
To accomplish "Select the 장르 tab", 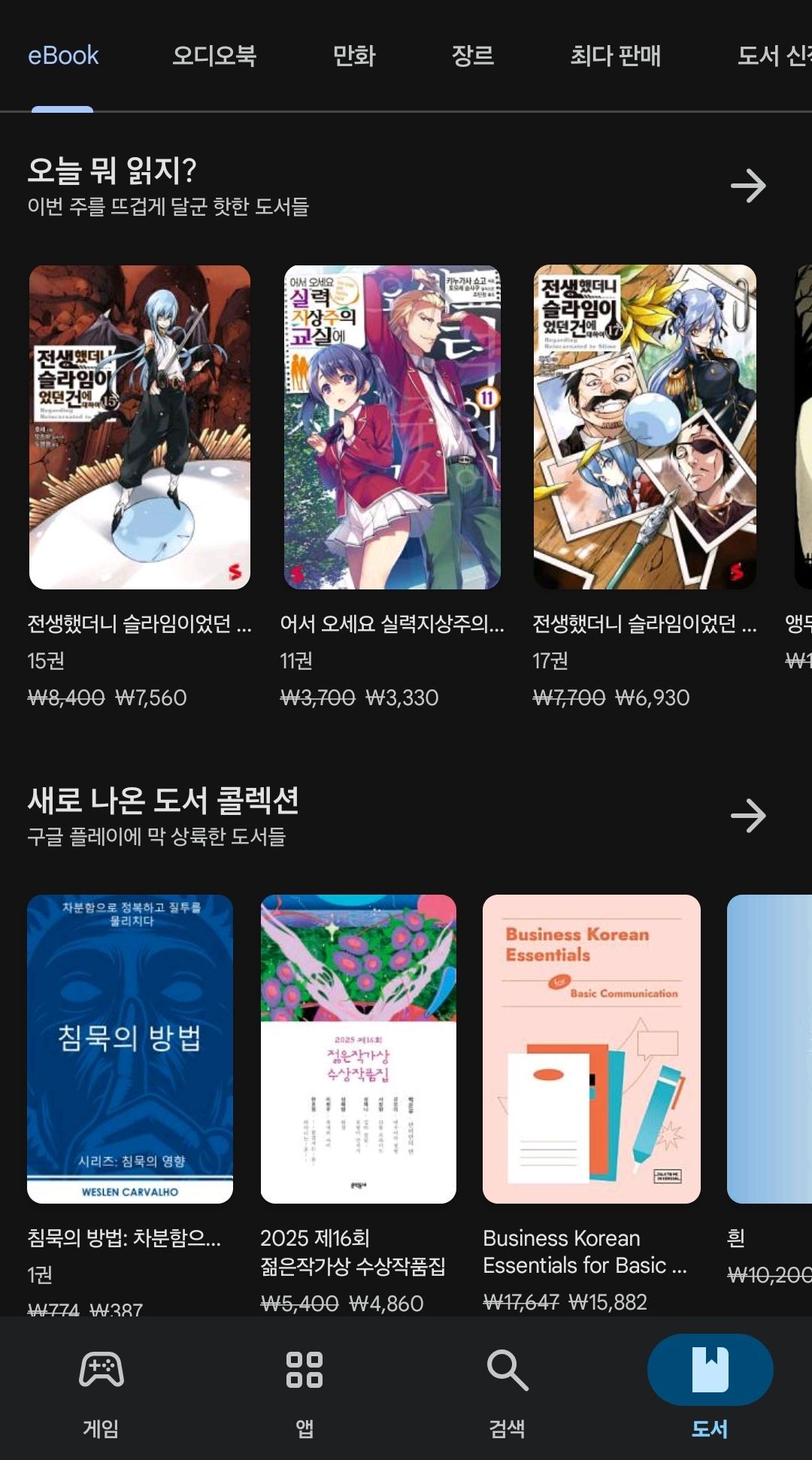I will tap(473, 56).
